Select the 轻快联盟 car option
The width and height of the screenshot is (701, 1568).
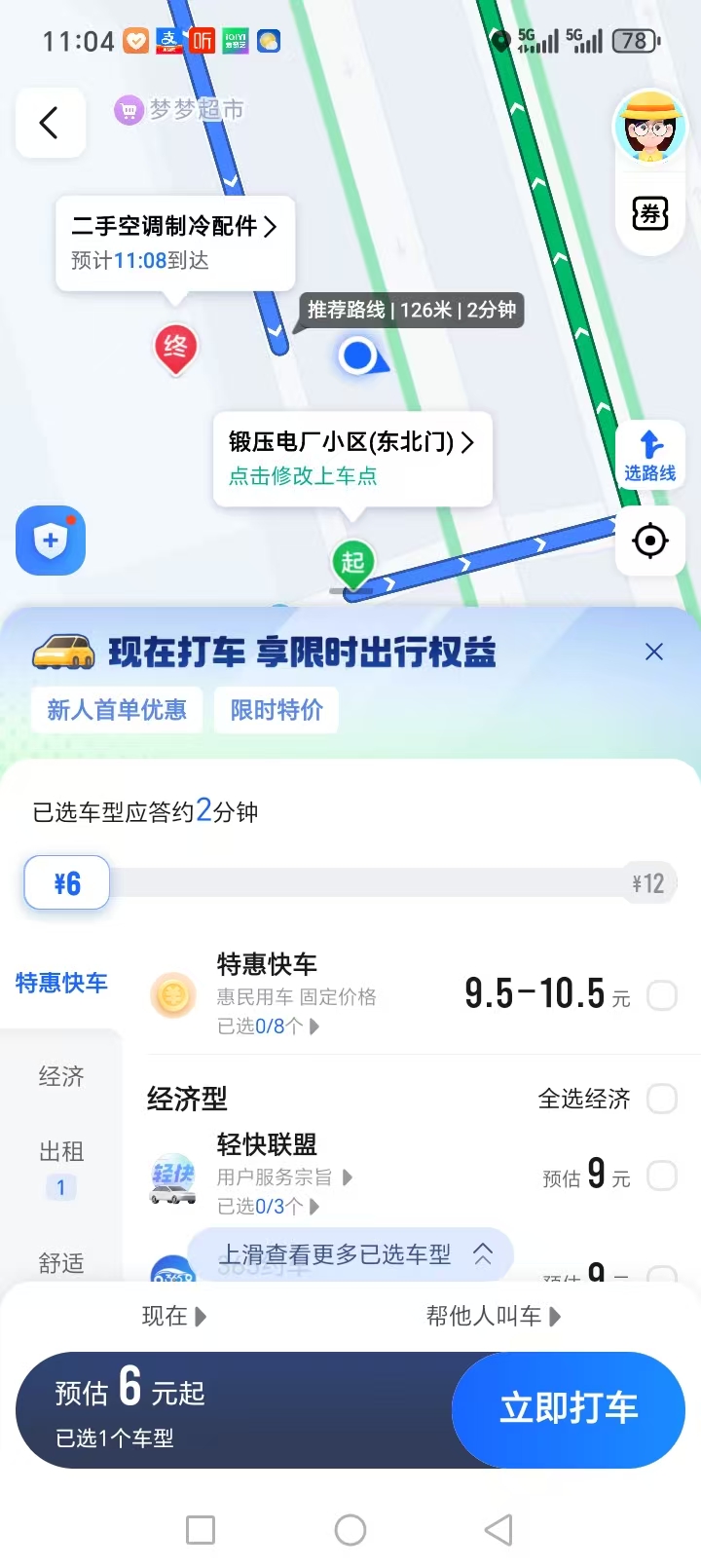(662, 1176)
